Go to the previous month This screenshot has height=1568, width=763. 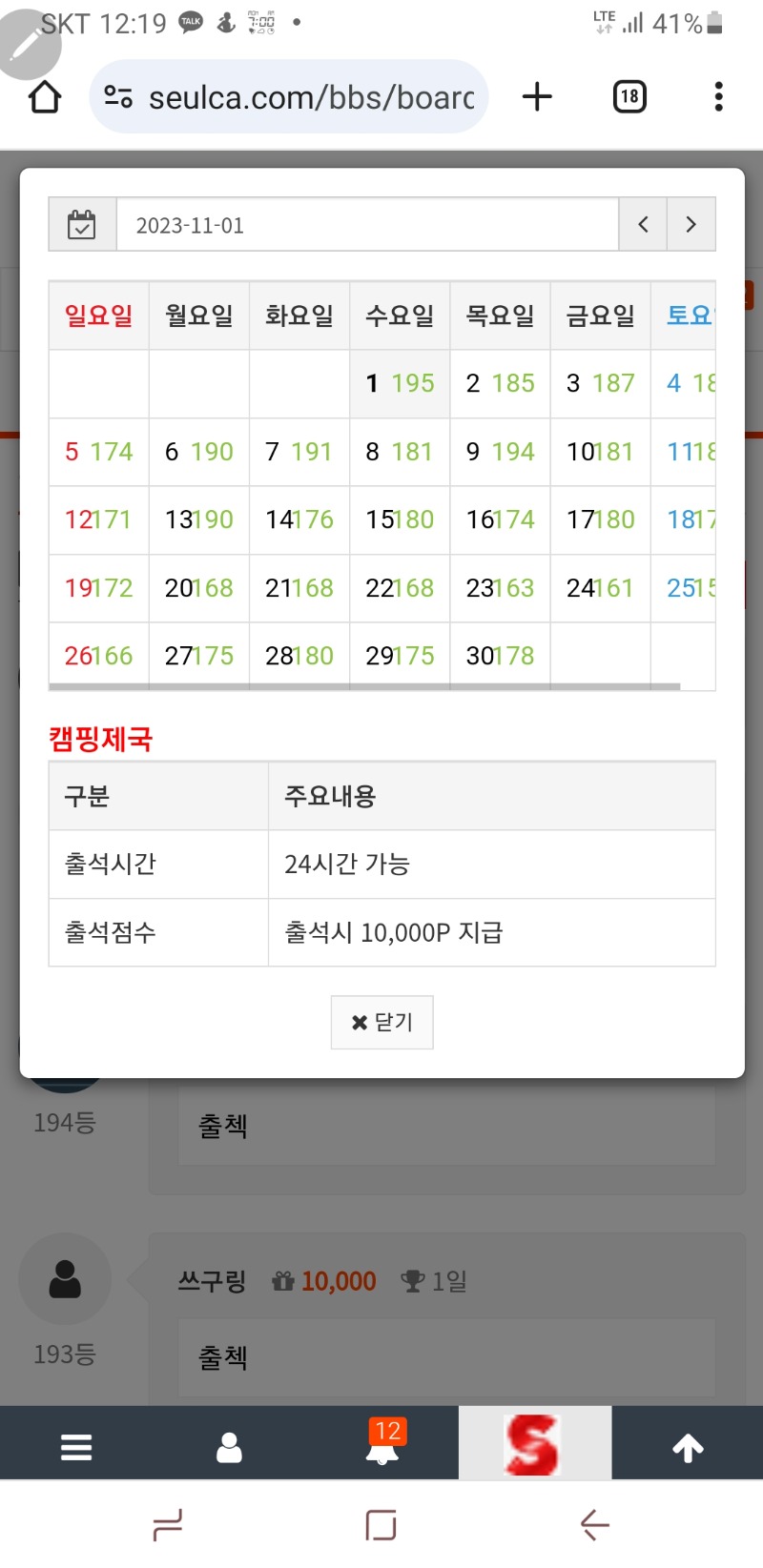click(x=643, y=225)
